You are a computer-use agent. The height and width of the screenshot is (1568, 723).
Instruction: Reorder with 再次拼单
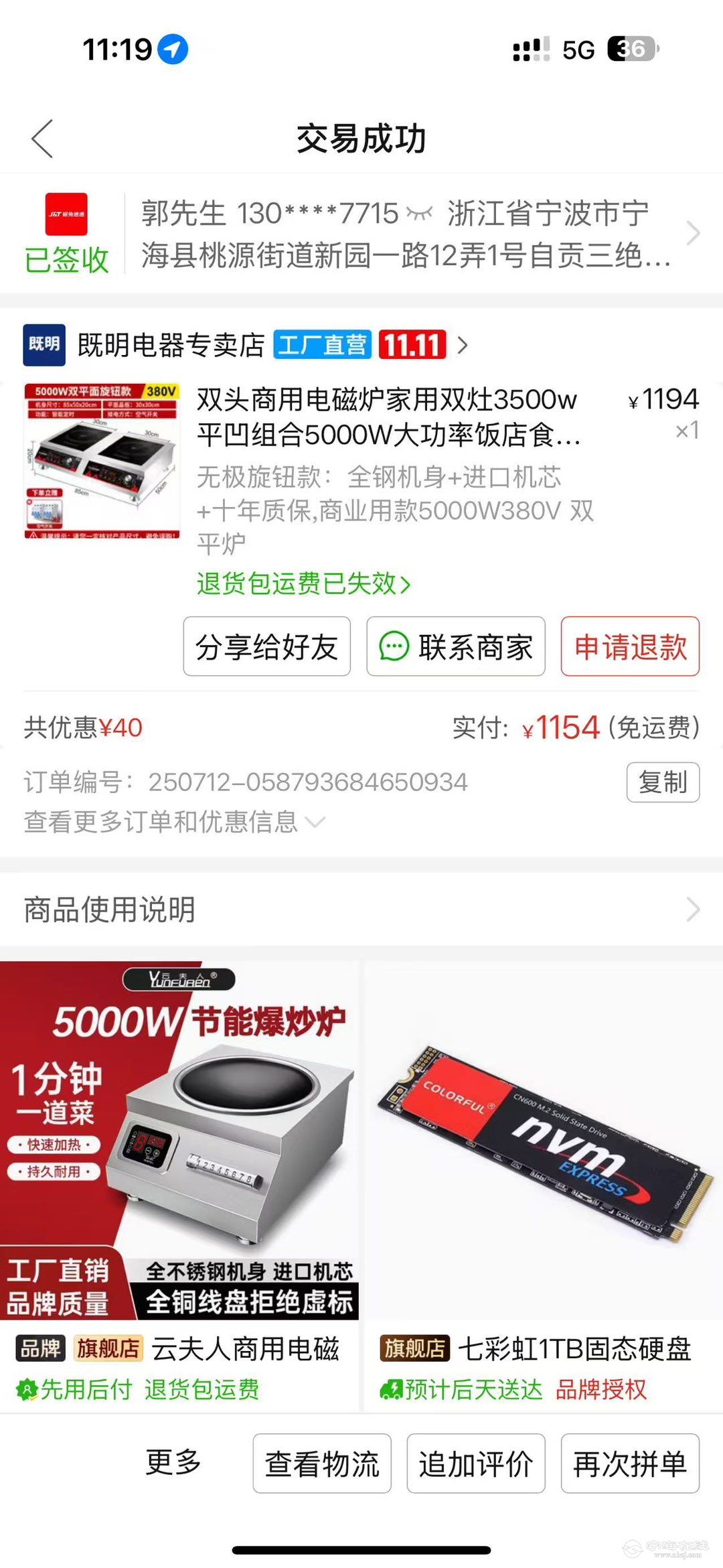[630, 1464]
